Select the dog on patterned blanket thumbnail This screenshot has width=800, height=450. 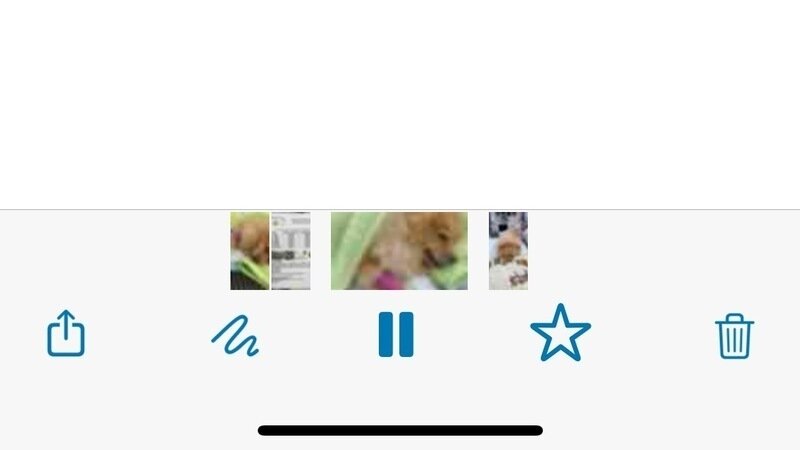[508, 251]
